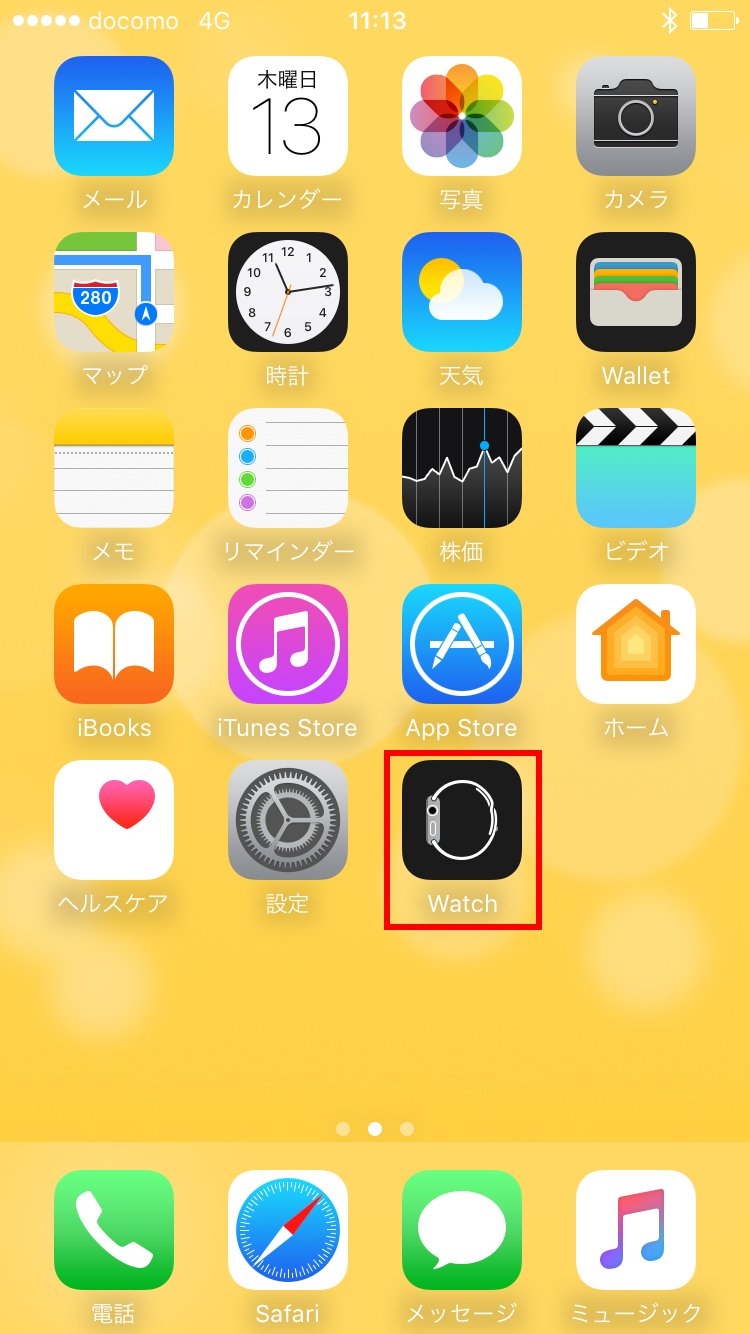Open the ビデオ app
This screenshot has width=750, height=1334.
point(636,468)
